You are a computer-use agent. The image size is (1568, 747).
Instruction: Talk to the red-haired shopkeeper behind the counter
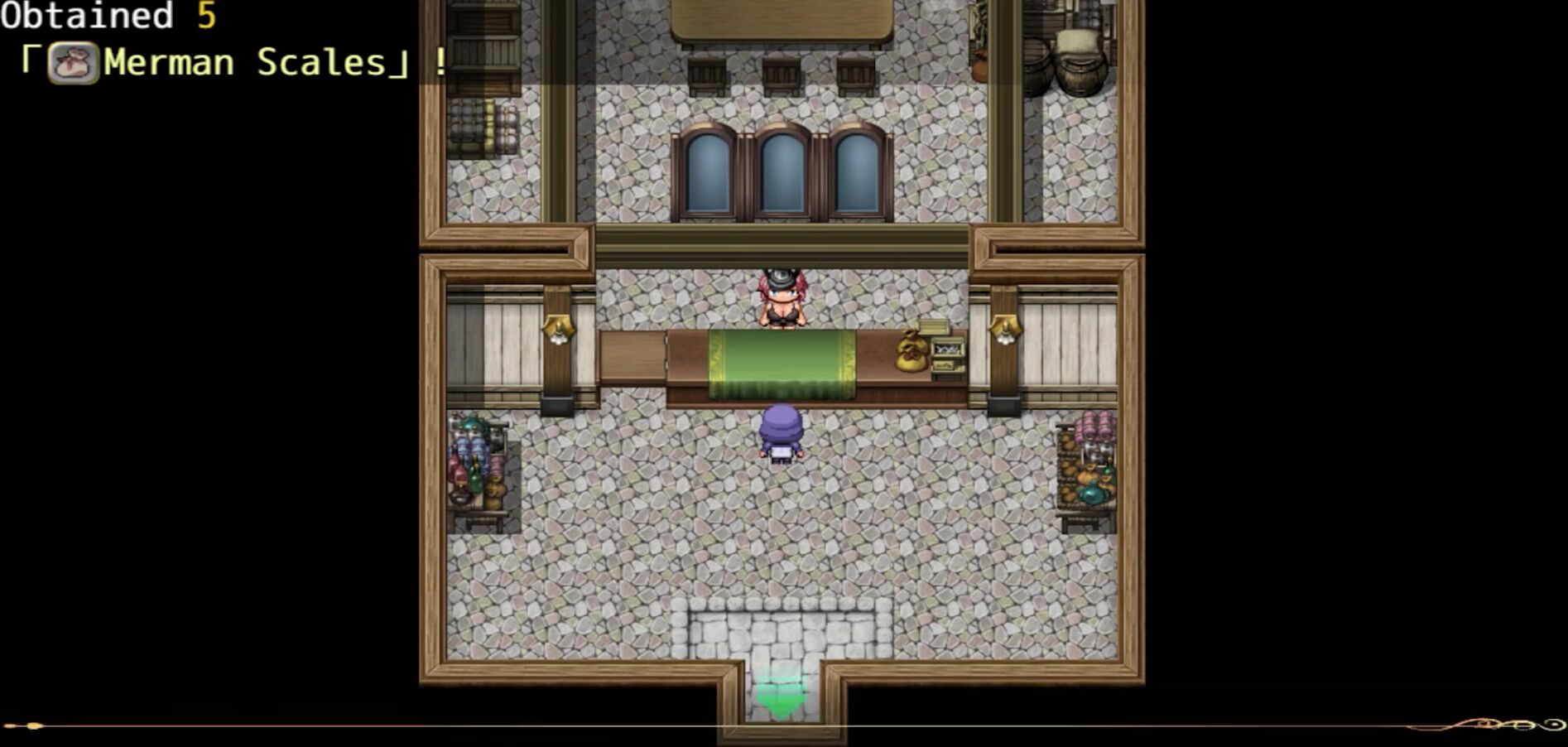pos(782,299)
